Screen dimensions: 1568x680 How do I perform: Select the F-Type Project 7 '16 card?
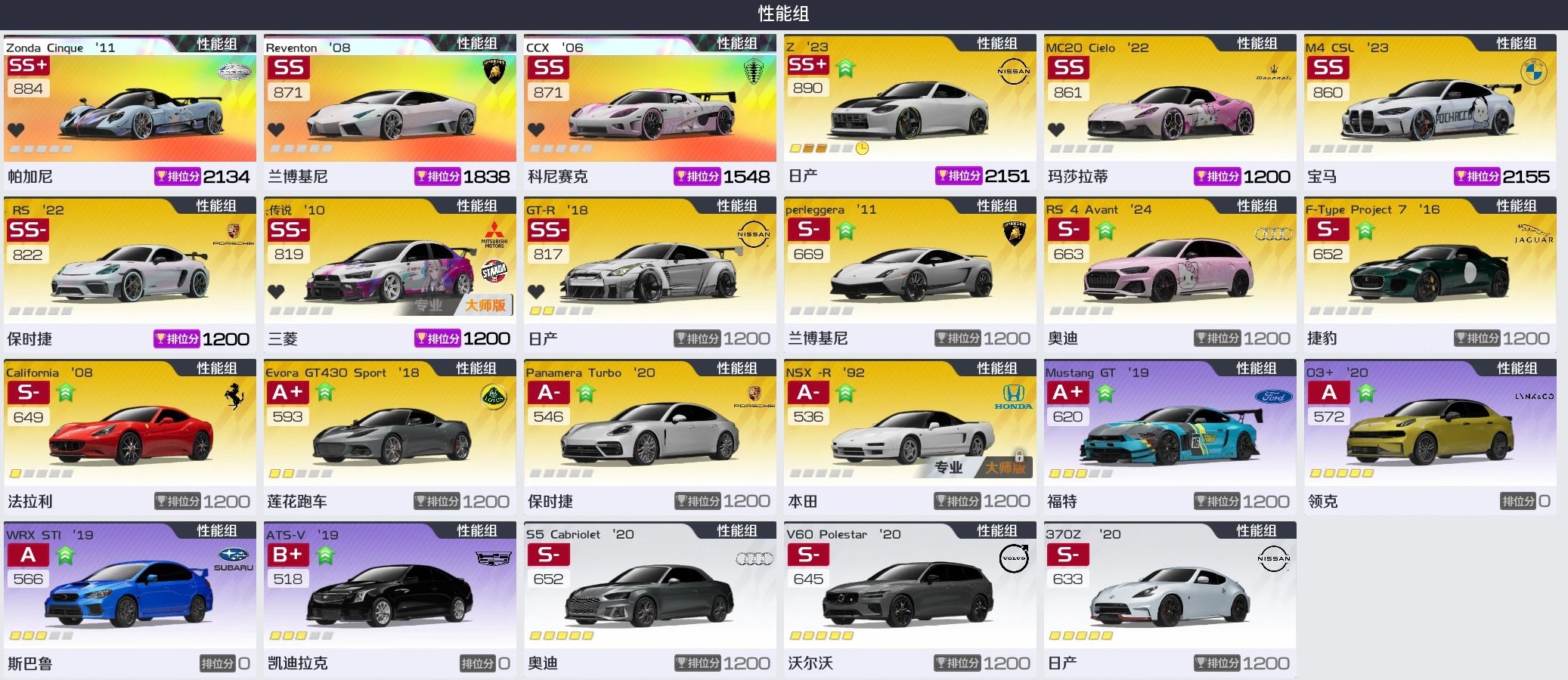(x=1430, y=272)
